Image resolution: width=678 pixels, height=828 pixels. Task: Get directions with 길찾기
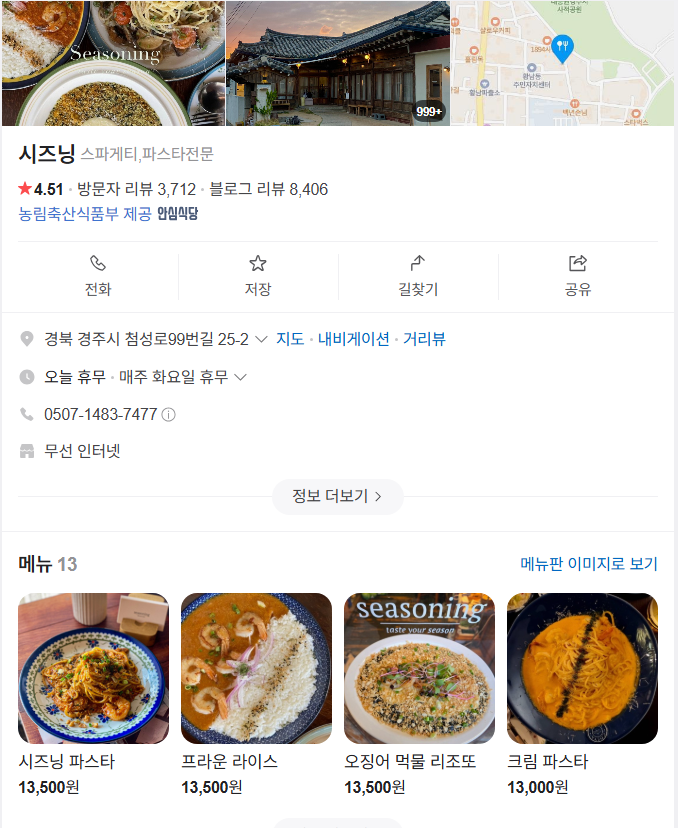tap(418, 275)
